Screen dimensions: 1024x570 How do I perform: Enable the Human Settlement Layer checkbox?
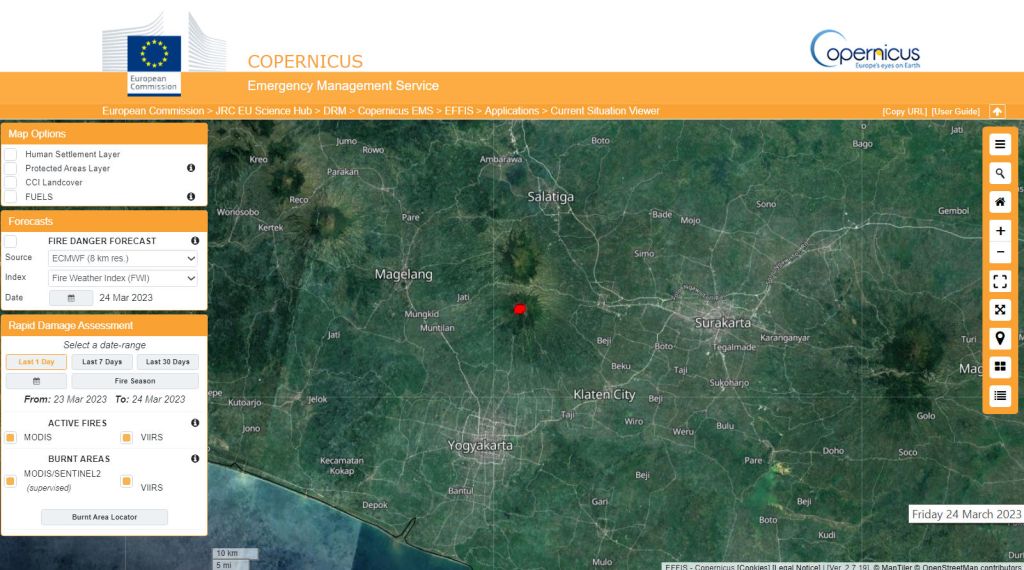coord(10,155)
